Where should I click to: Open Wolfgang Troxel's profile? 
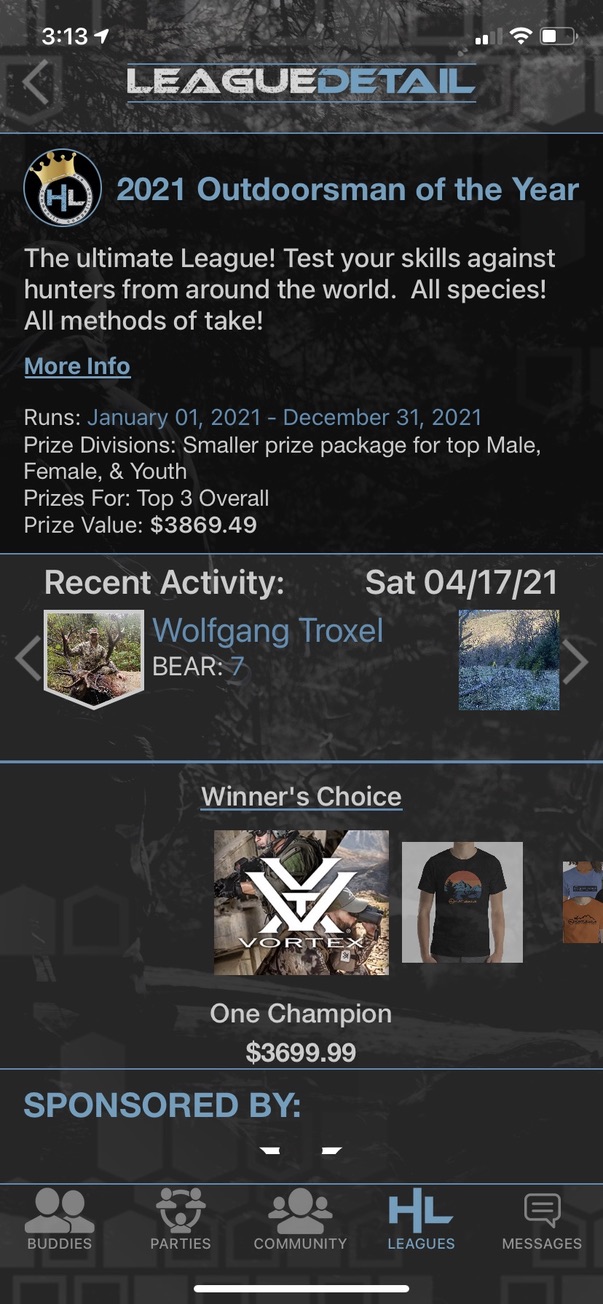tap(267, 631)
